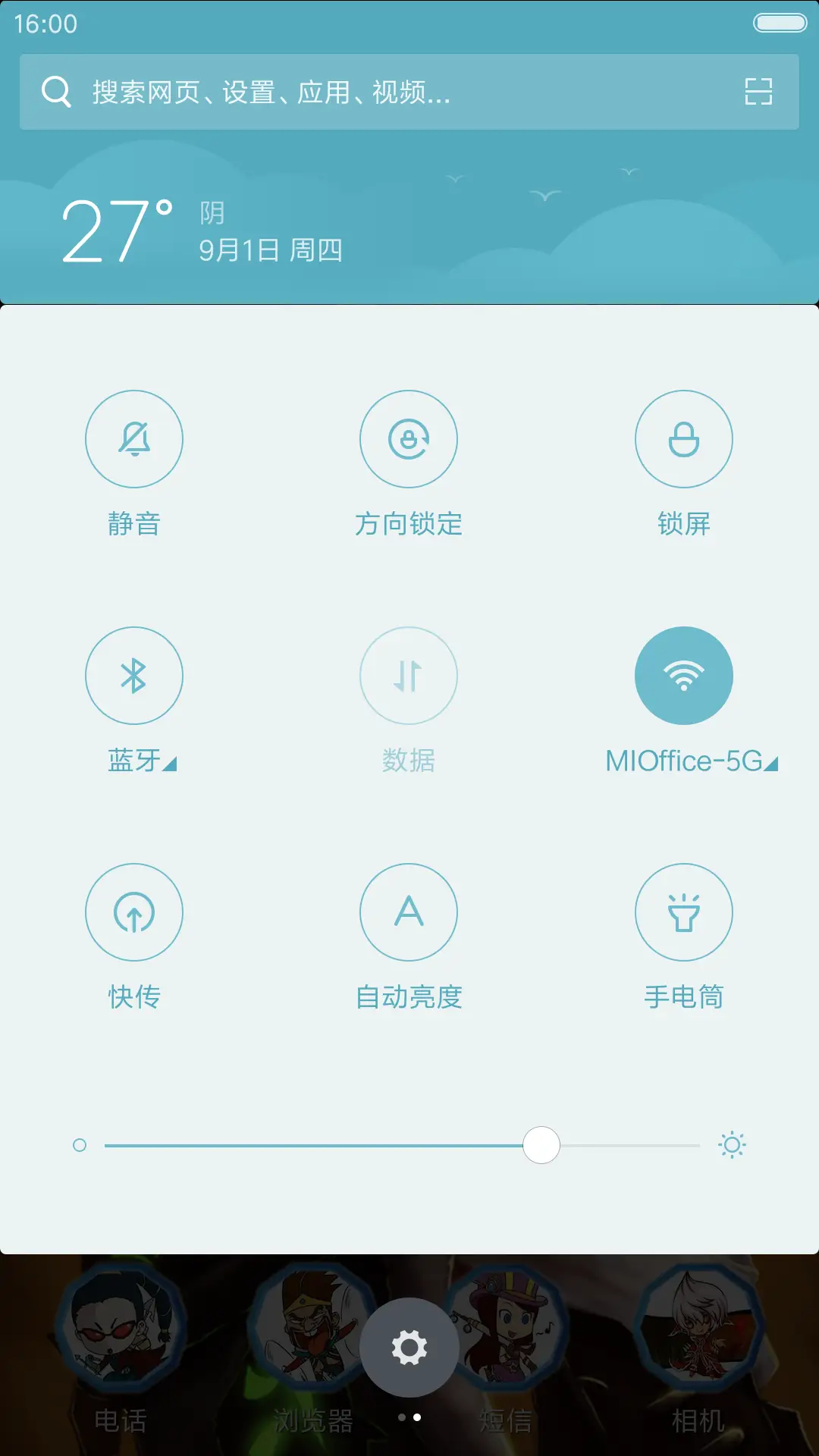Activate the 锁屏 lock screen button

click(684, 439)
